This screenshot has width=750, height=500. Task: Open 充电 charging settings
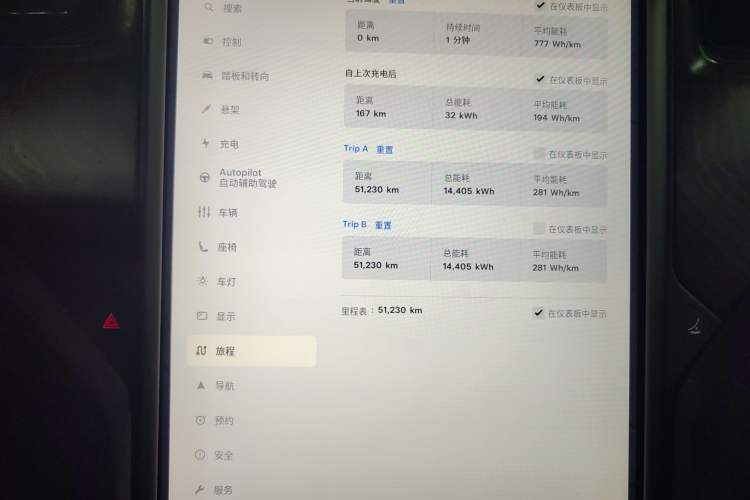pos(228,144)
